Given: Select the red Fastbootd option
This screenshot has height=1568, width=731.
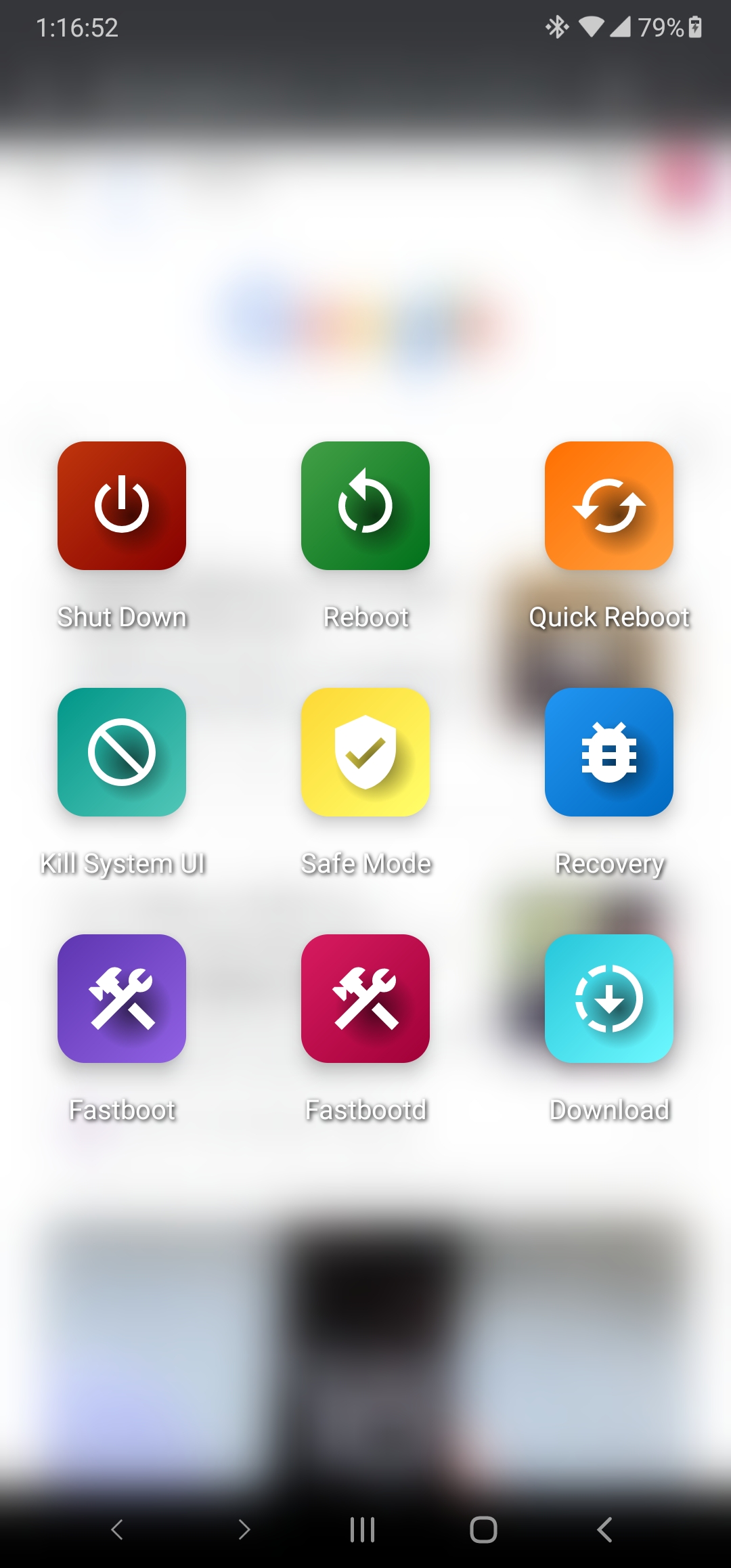Looking at the screenshot, I should [365, 999].
